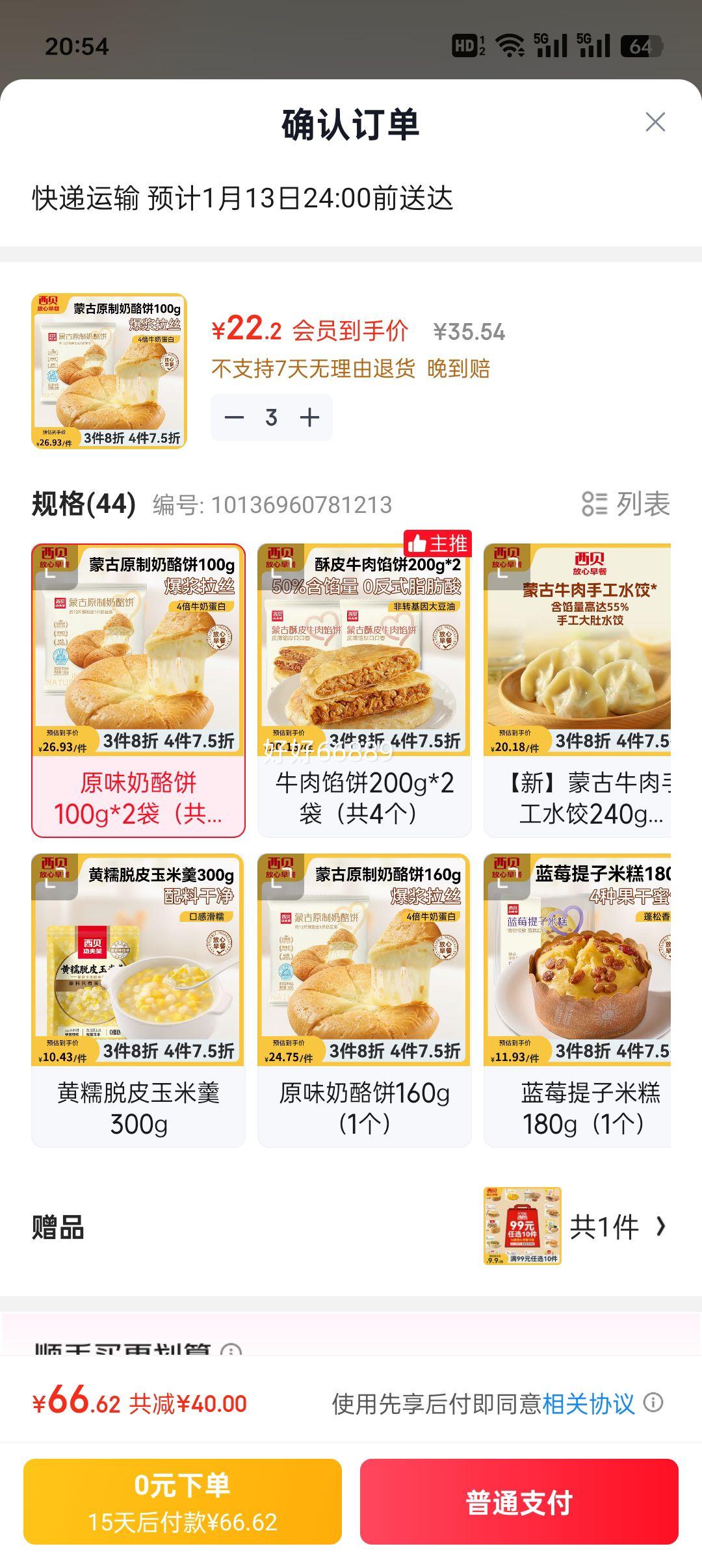Increase quantity with the plus button
The image size is (702, 1568).
[x=309, y=417]
